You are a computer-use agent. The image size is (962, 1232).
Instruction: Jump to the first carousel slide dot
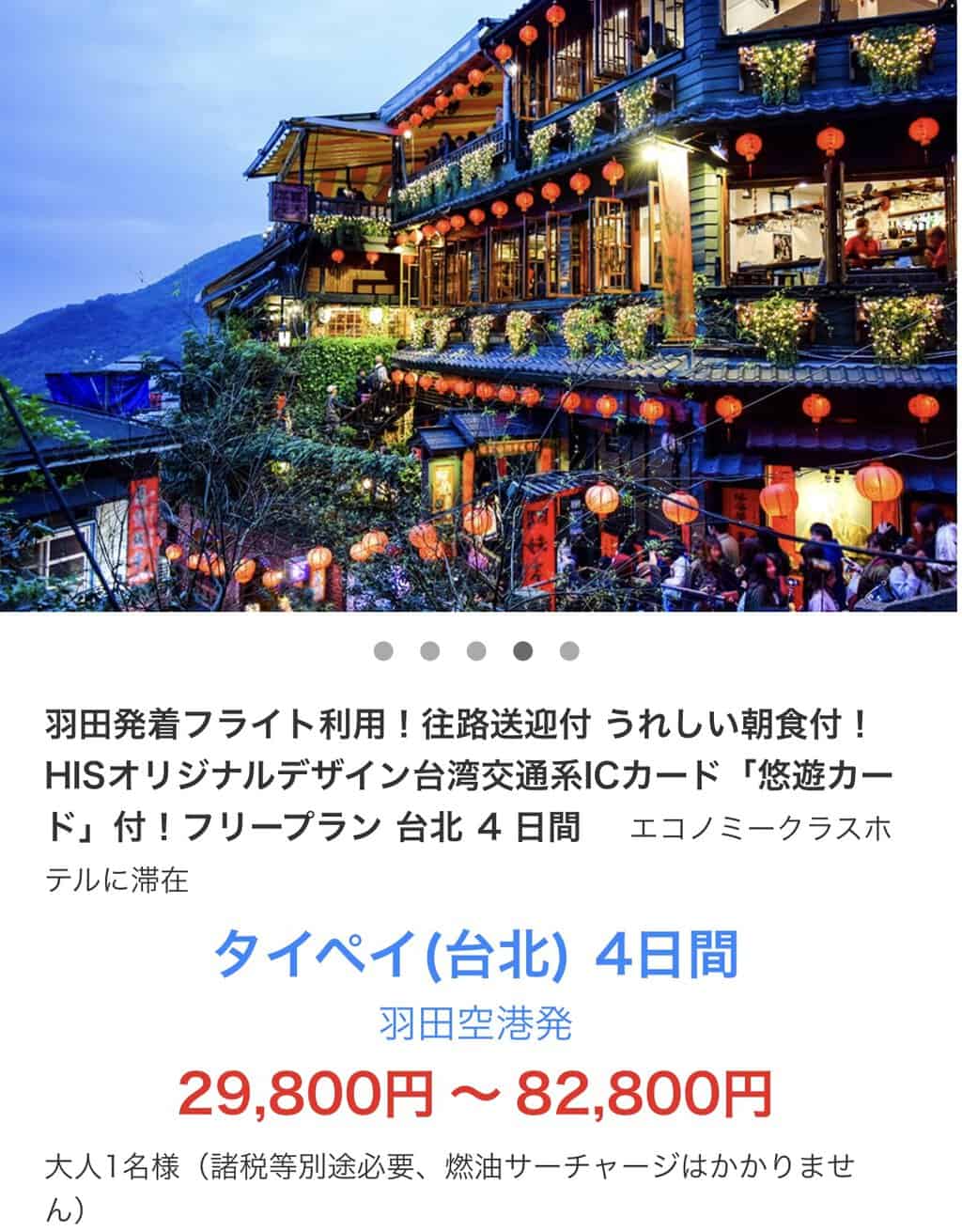pyautogui.click(x=382, y=650)
